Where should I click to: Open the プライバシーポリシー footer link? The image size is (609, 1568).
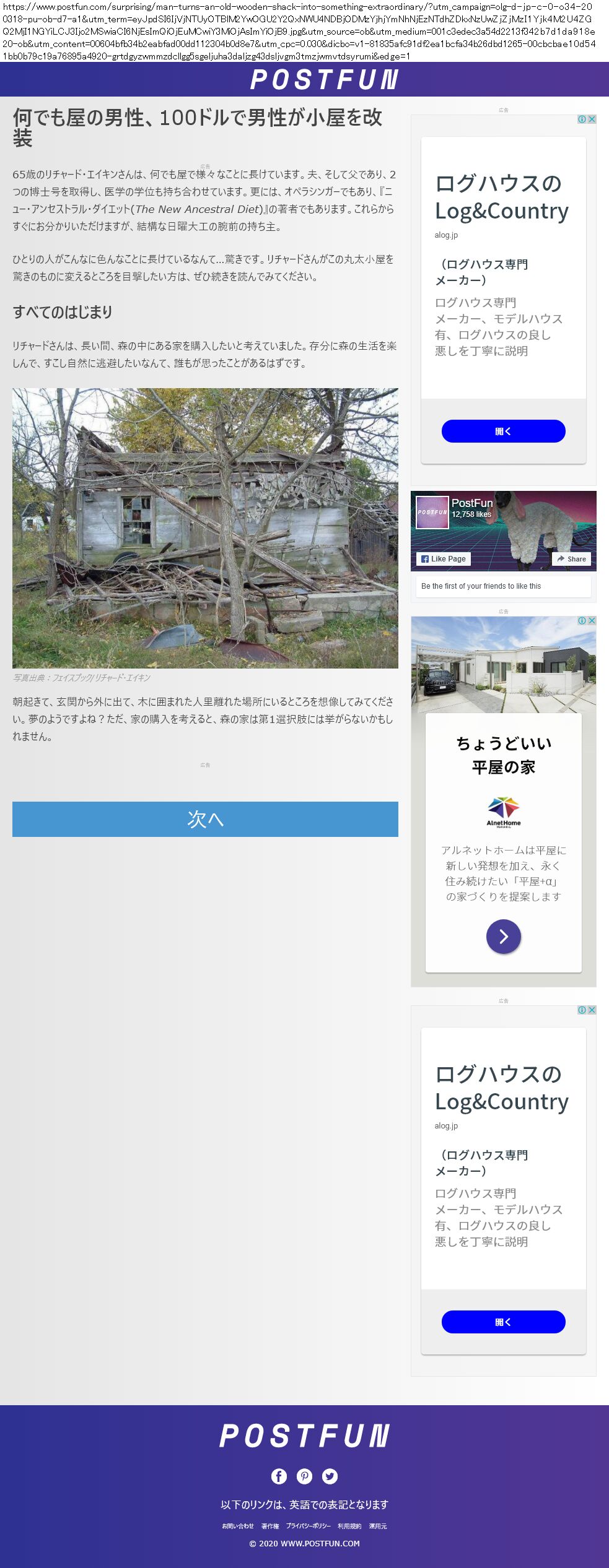pyautogui.click(x=308, y=1526)
